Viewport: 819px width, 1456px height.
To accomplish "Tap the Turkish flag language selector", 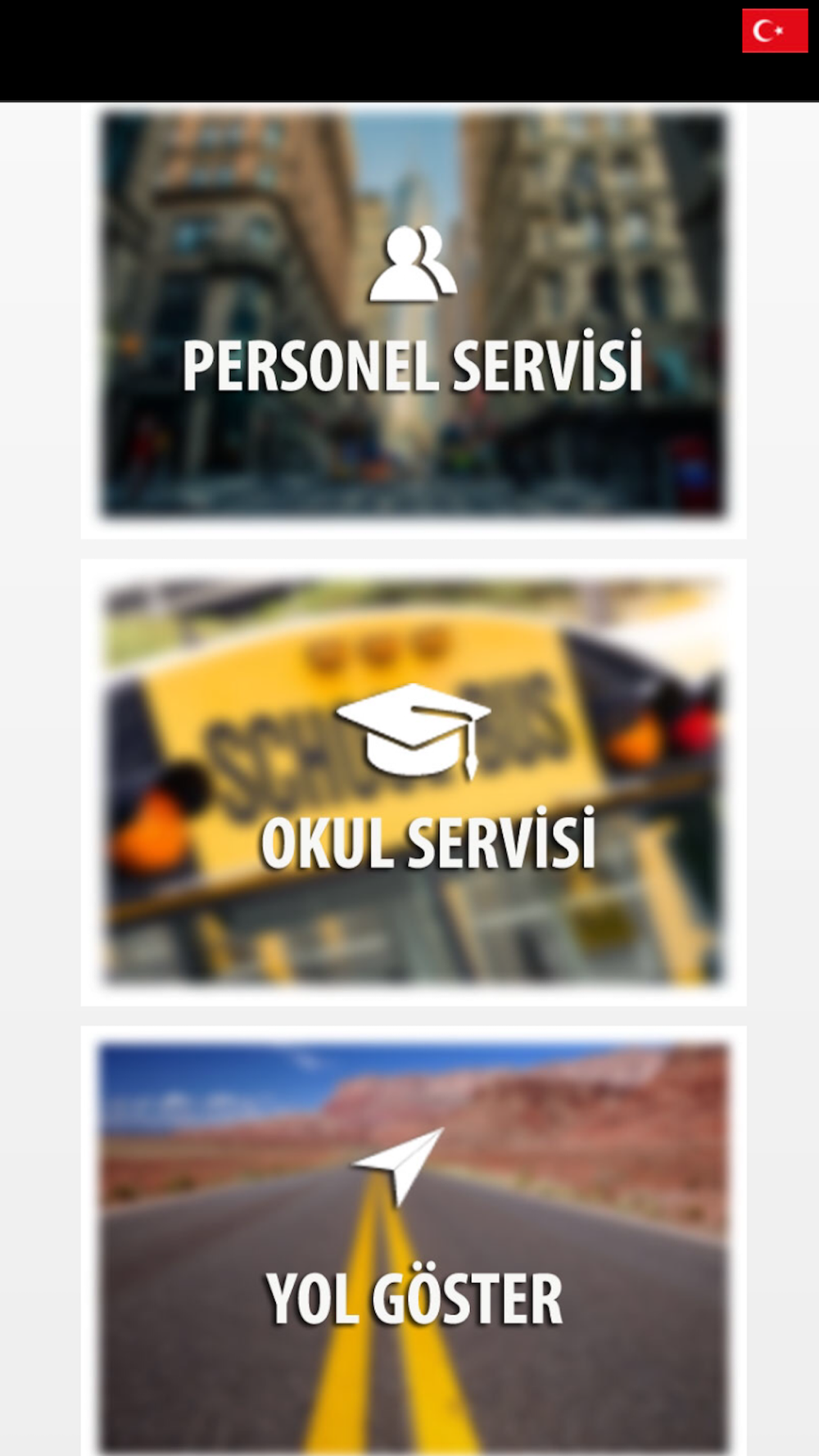I will [775, 31].
